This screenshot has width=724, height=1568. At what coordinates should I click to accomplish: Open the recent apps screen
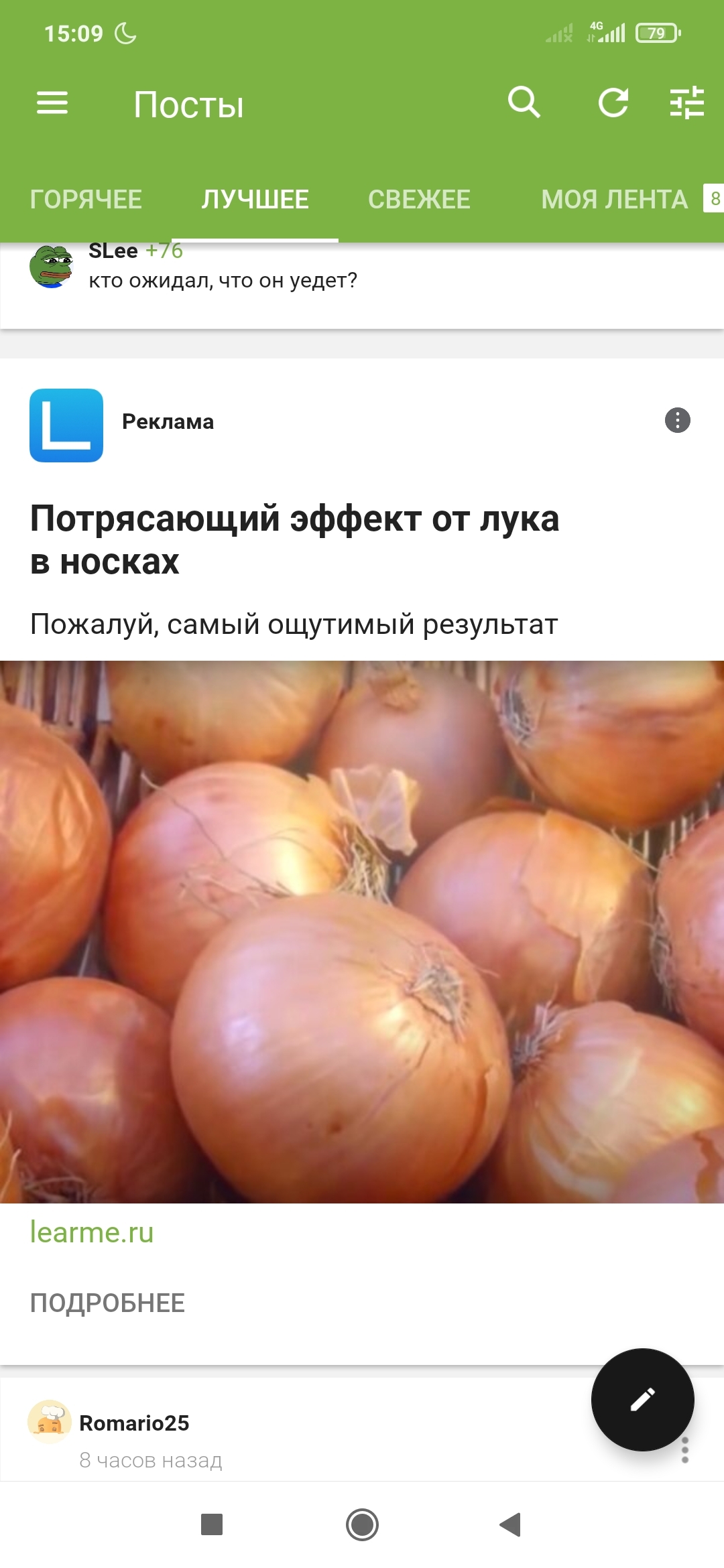[212, 1525]
